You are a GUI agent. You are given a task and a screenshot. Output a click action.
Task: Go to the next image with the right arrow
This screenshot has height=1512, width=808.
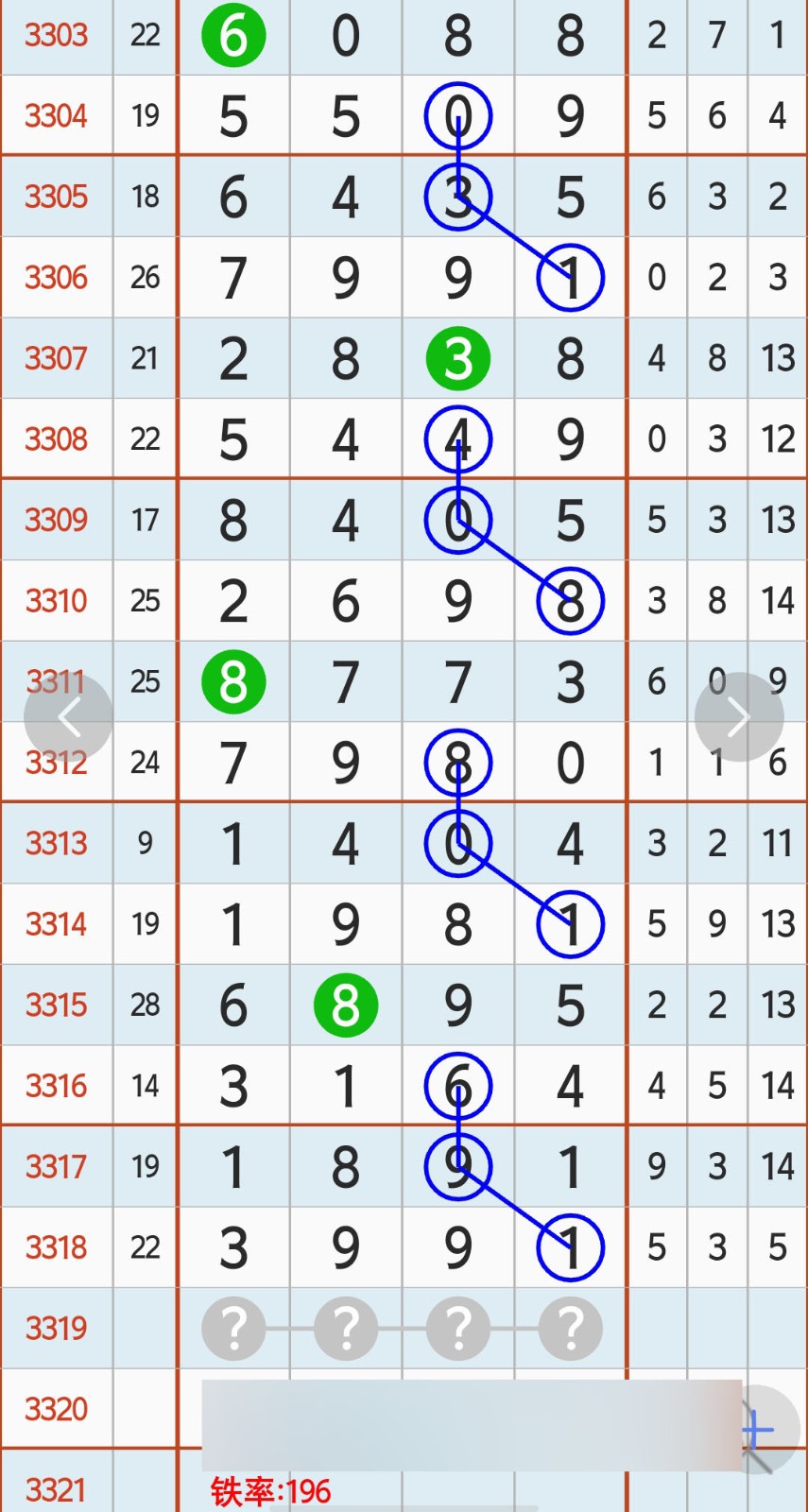739,717
